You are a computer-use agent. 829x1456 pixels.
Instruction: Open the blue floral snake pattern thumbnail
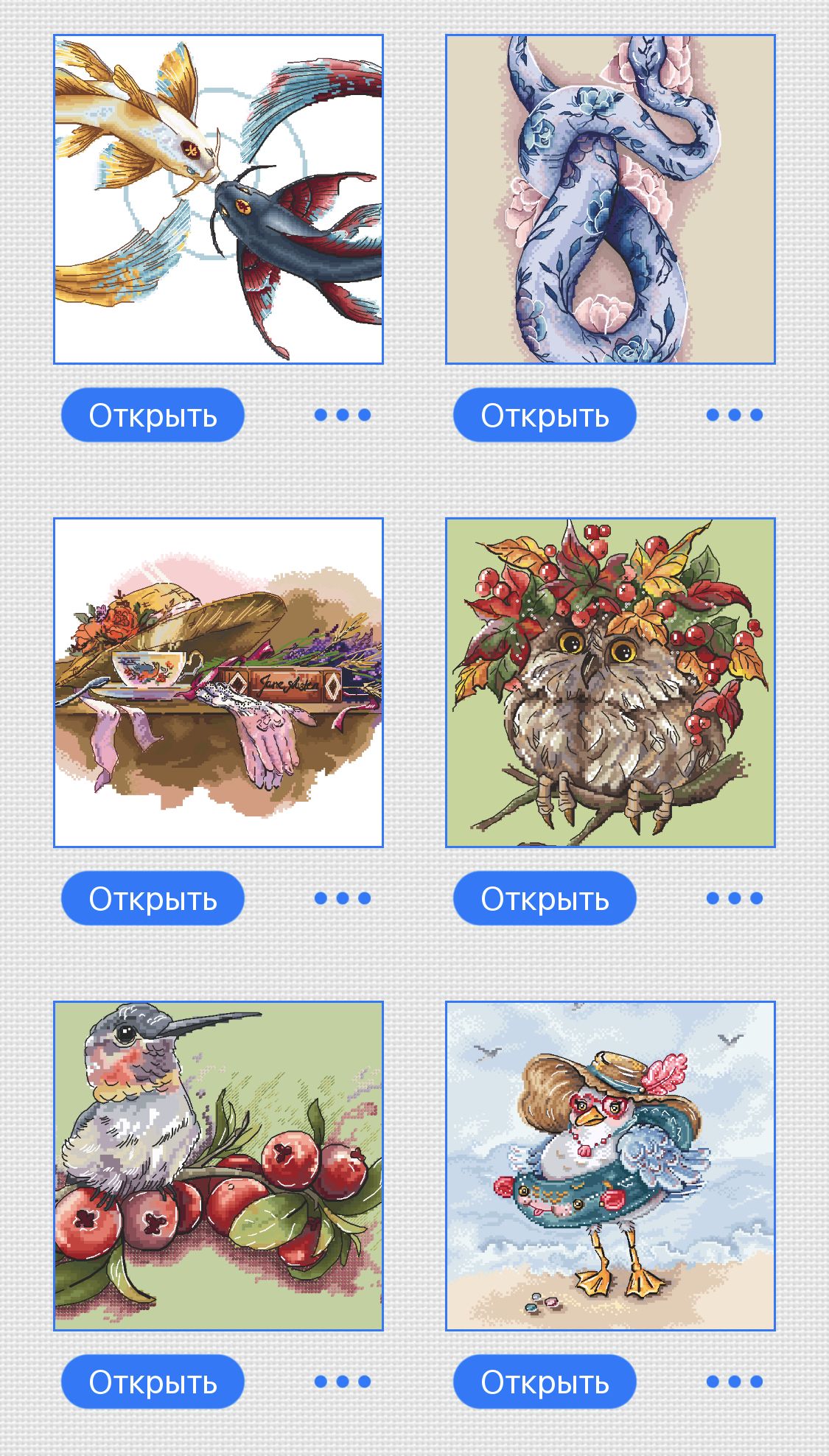click(610, 199)
